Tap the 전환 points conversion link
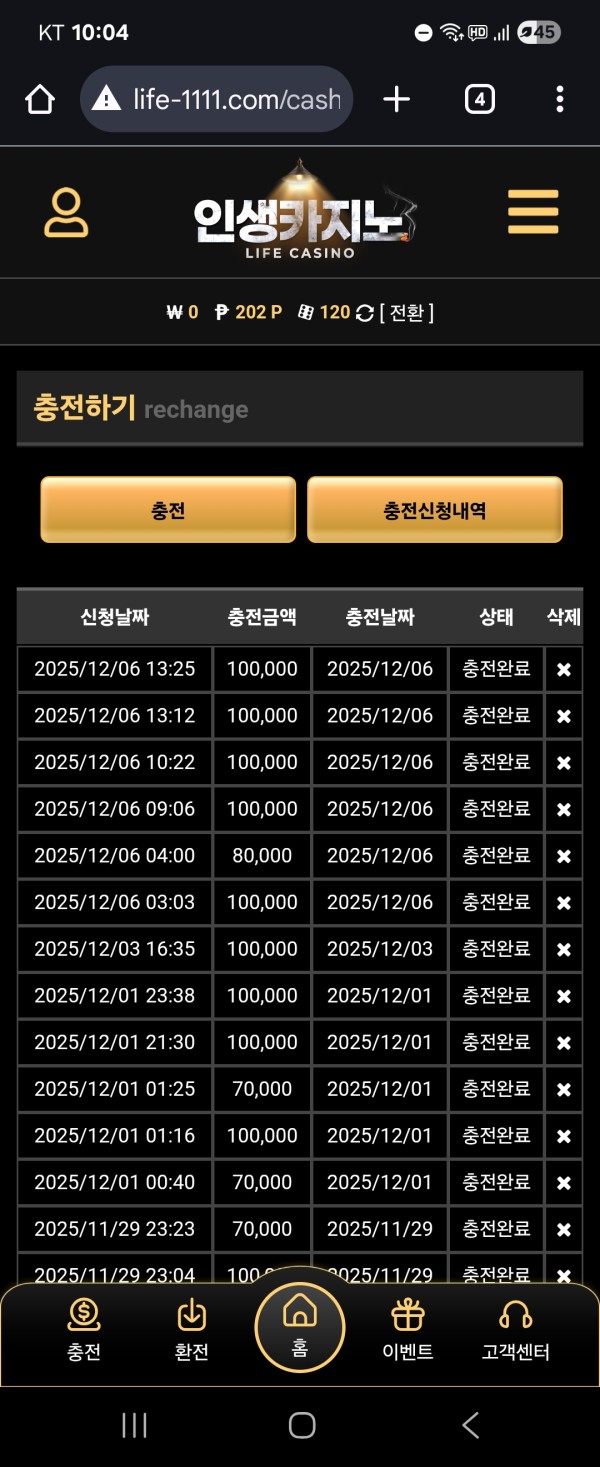Screen dimensions: 600x1467 pyautogui.click(x=406, y=313)
